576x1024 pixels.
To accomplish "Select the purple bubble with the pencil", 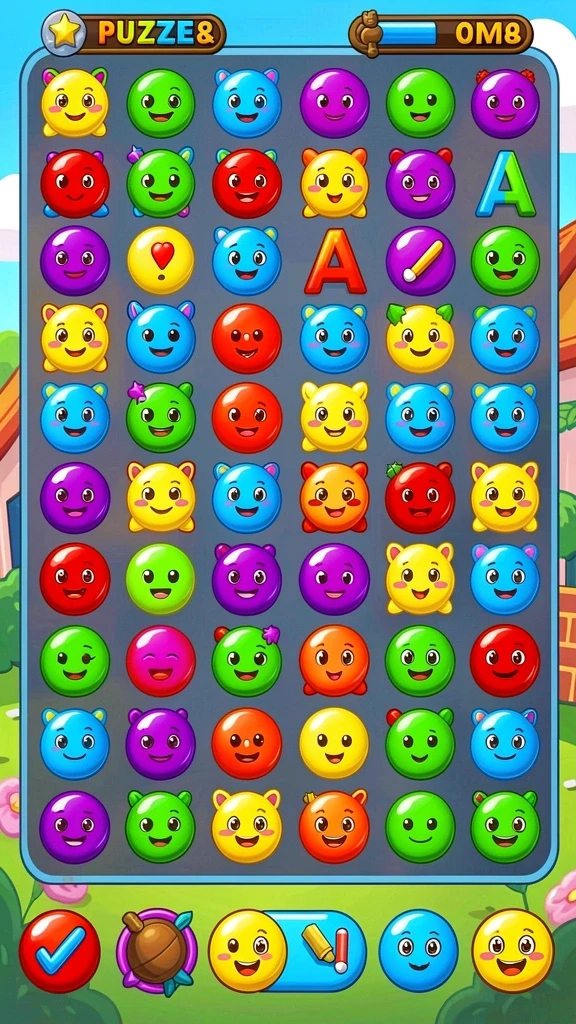I will [420, 261].
